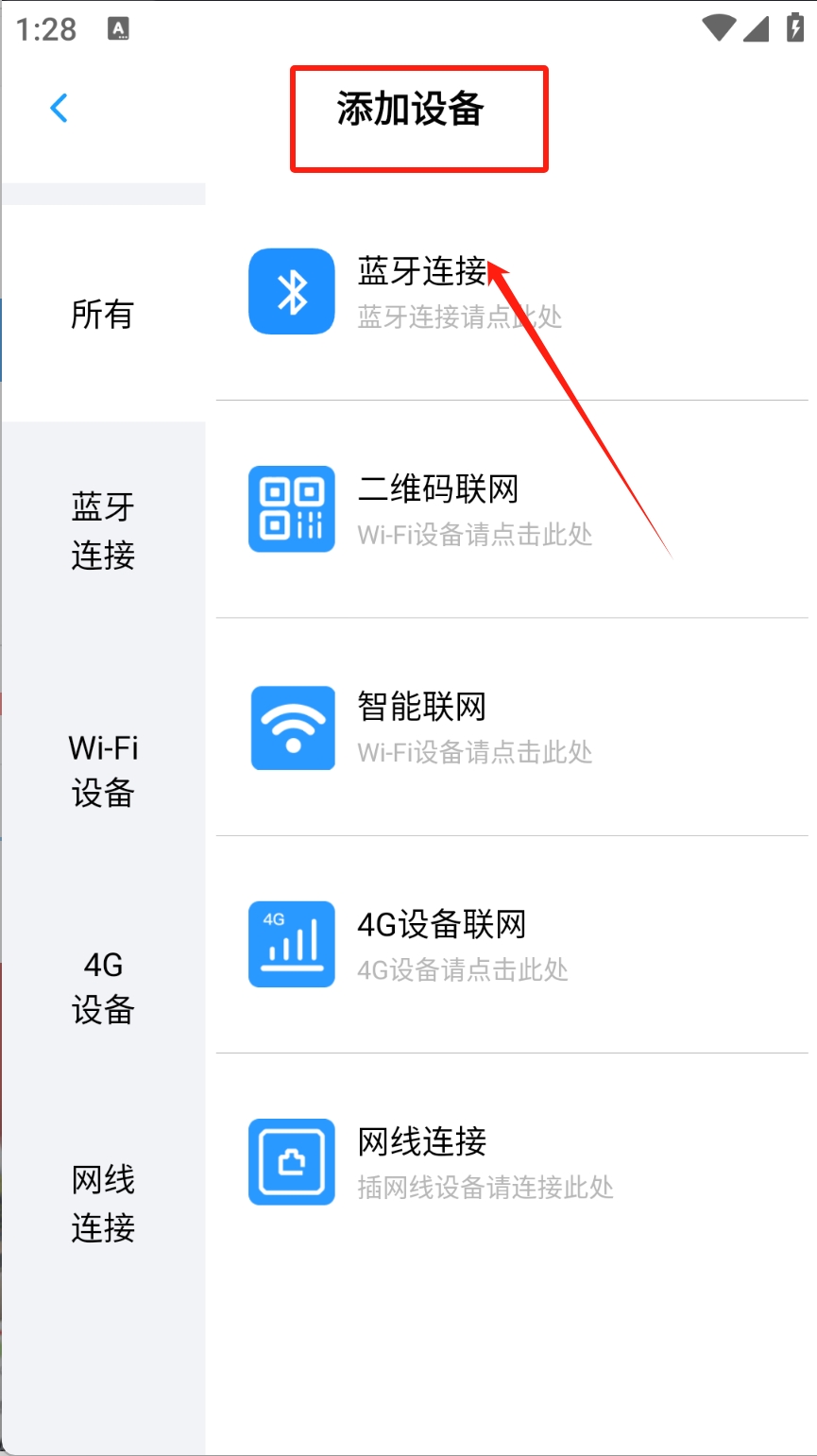This screenshot has width=817, height=1456.
Task: Open the 二维码联网 option
Action: coord(512,509)
